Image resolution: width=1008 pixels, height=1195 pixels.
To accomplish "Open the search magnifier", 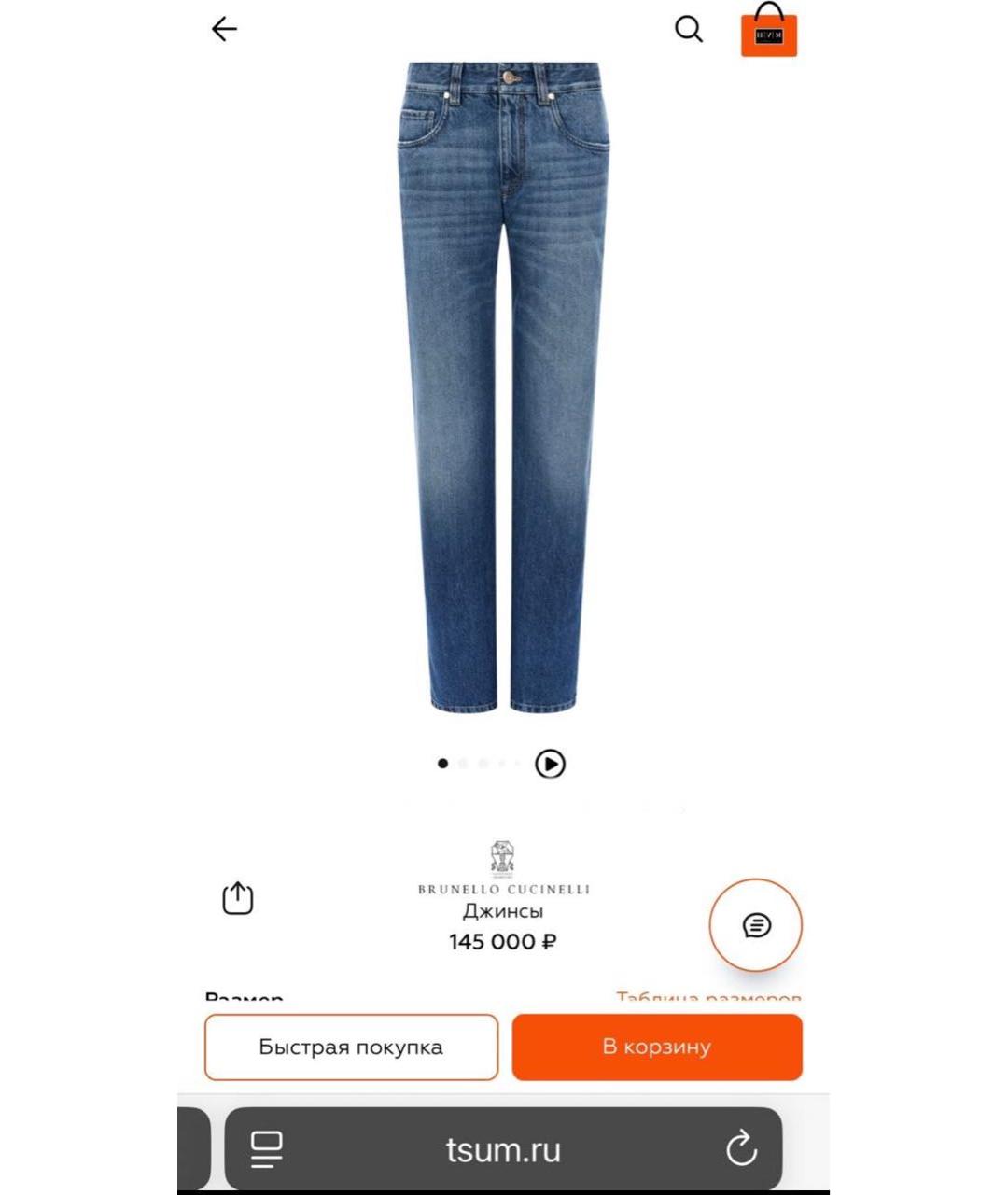I will click(x=688, y=30).
